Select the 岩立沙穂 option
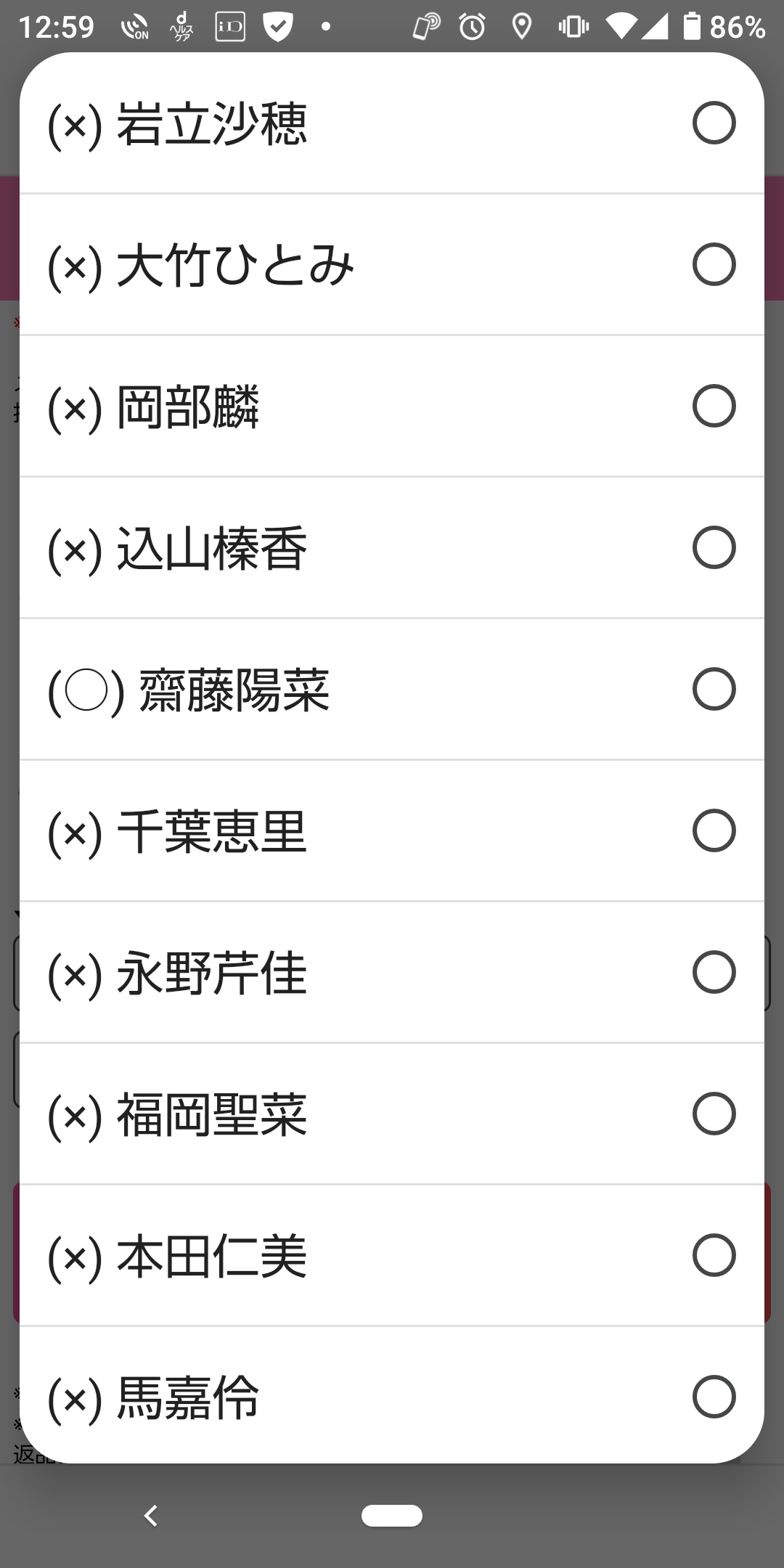Viewport: 784px width, 1568px height. (x=392, y=123)
